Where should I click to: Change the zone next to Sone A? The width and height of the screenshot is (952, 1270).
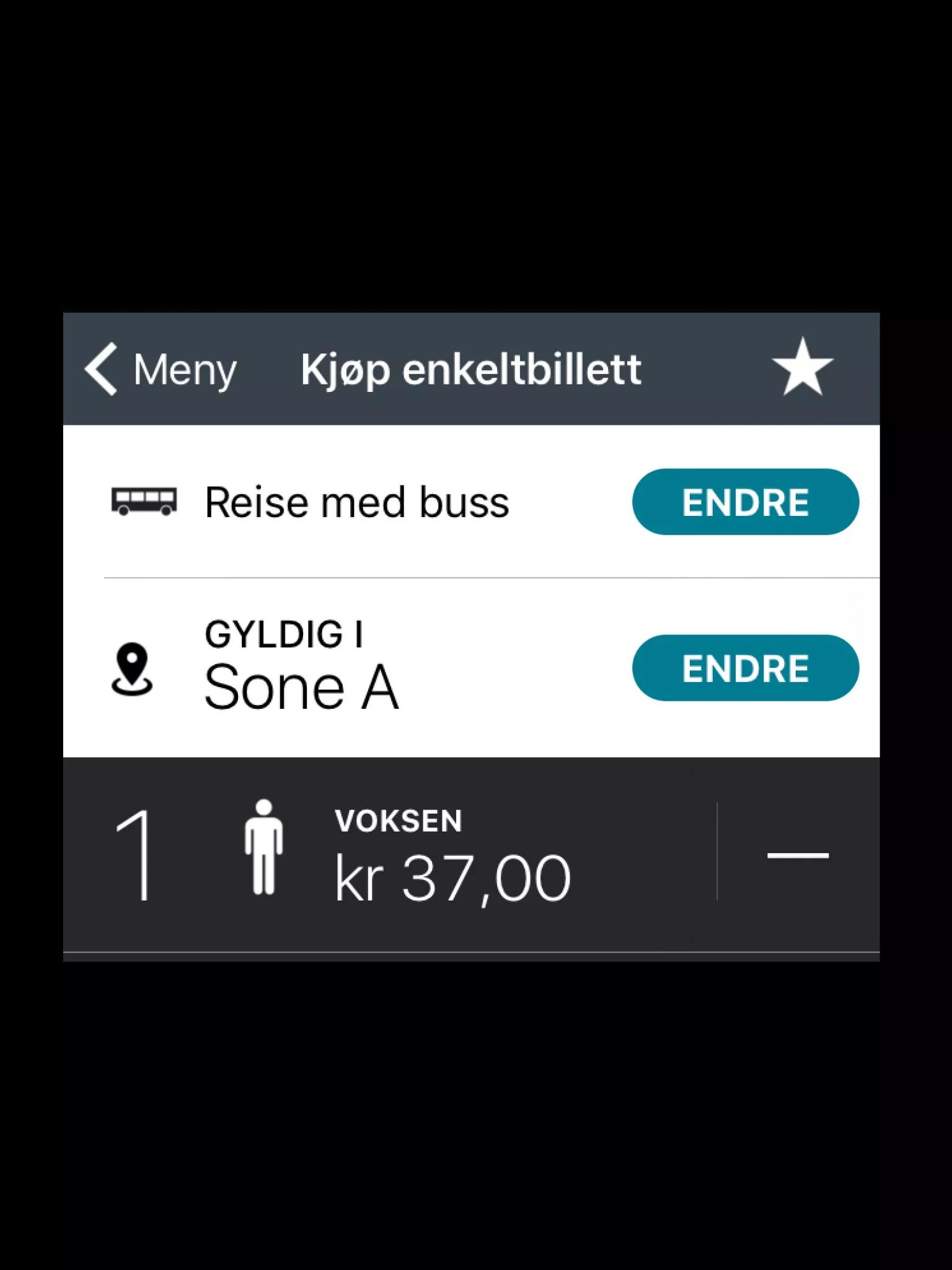click(745, 668)
